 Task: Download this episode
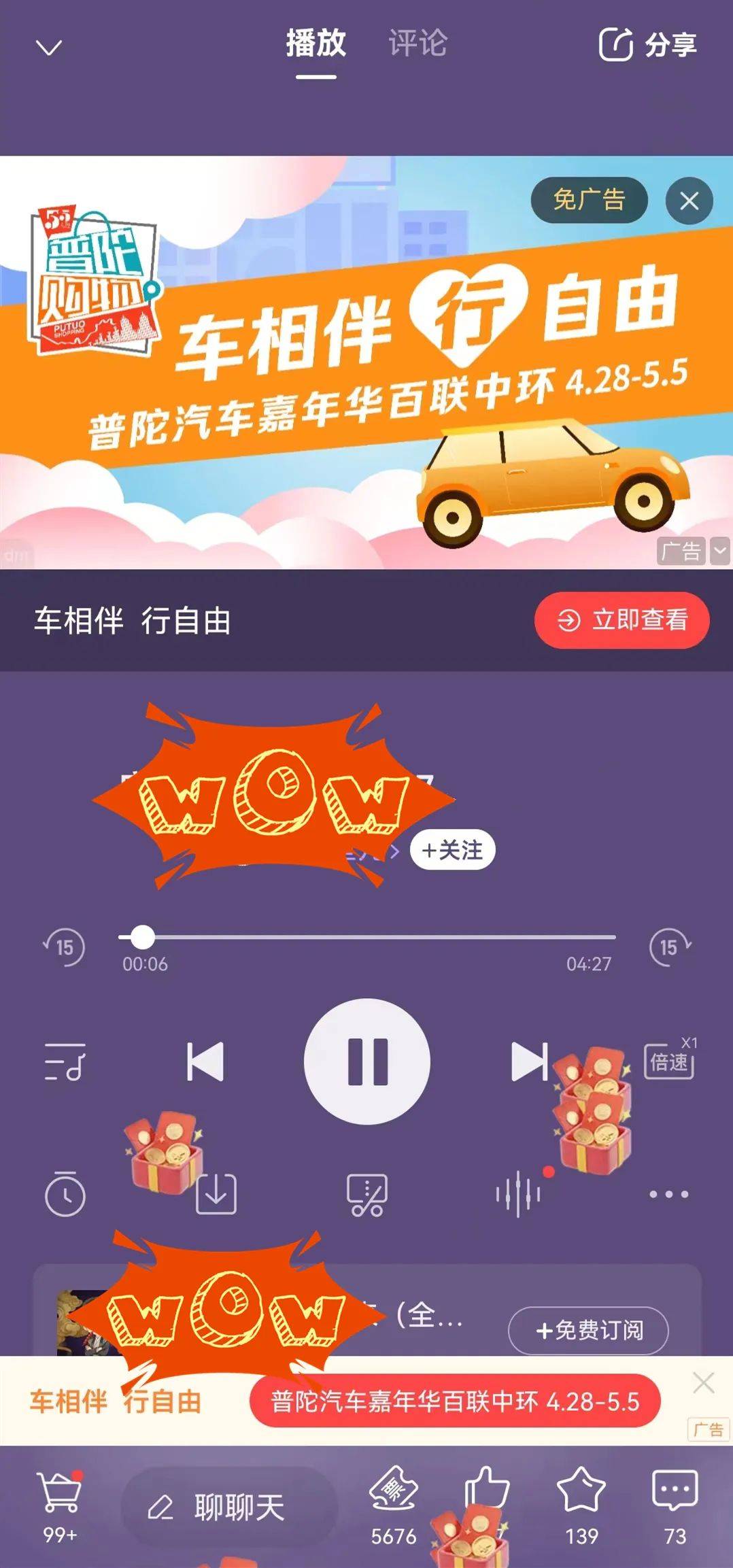(216, 1194)
